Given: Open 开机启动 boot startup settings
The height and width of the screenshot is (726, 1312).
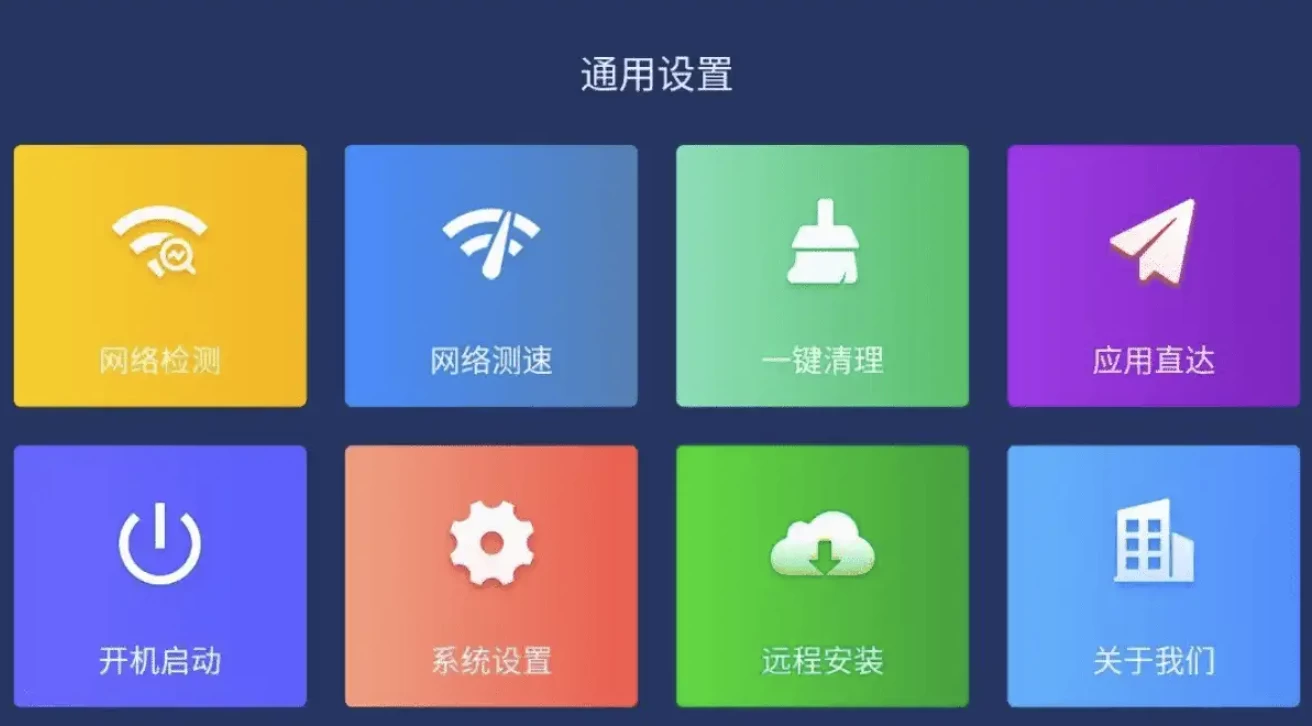Looking at the screenshot, I should 160,576.
